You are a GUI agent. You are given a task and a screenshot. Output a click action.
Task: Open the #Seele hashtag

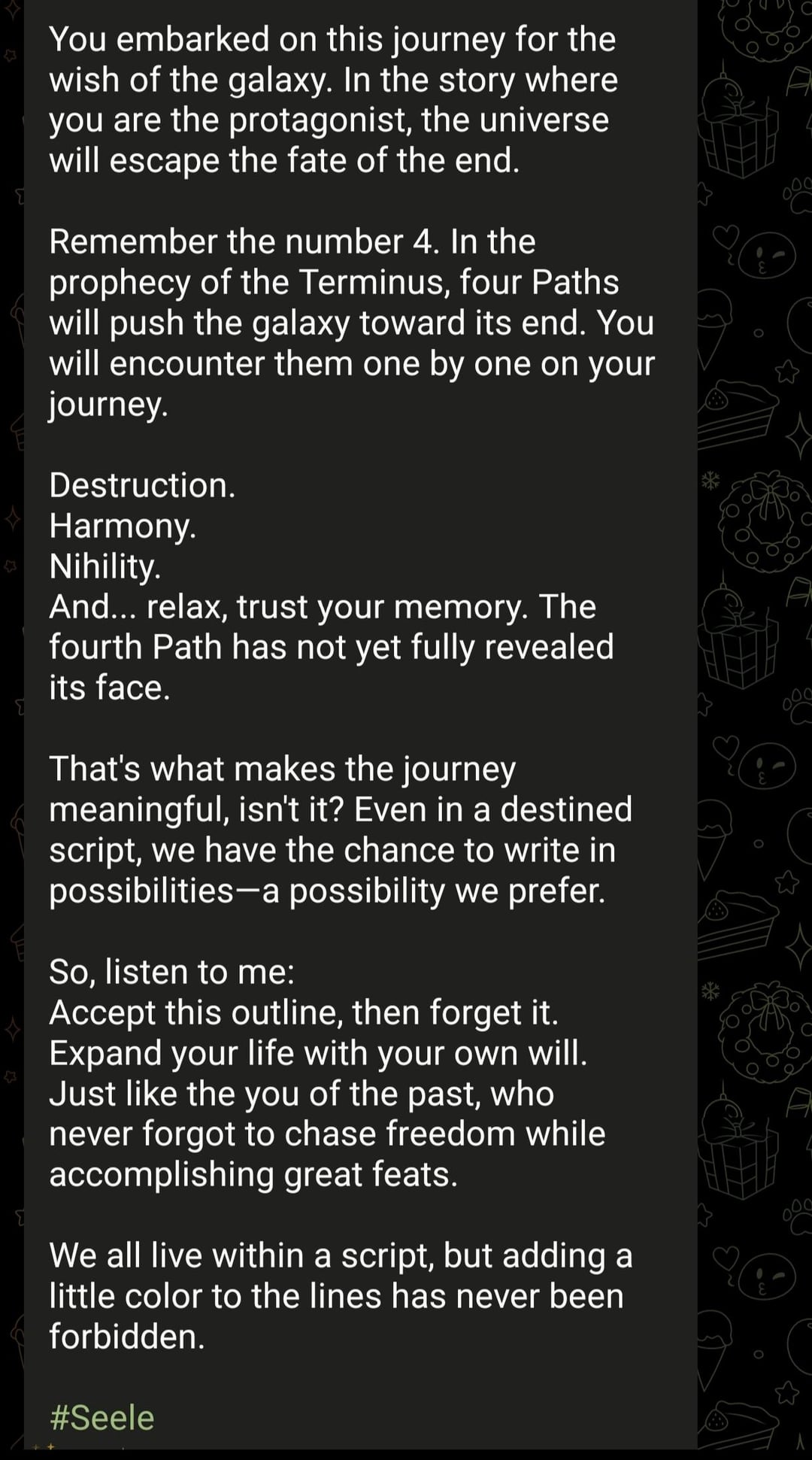point(102,1418)
